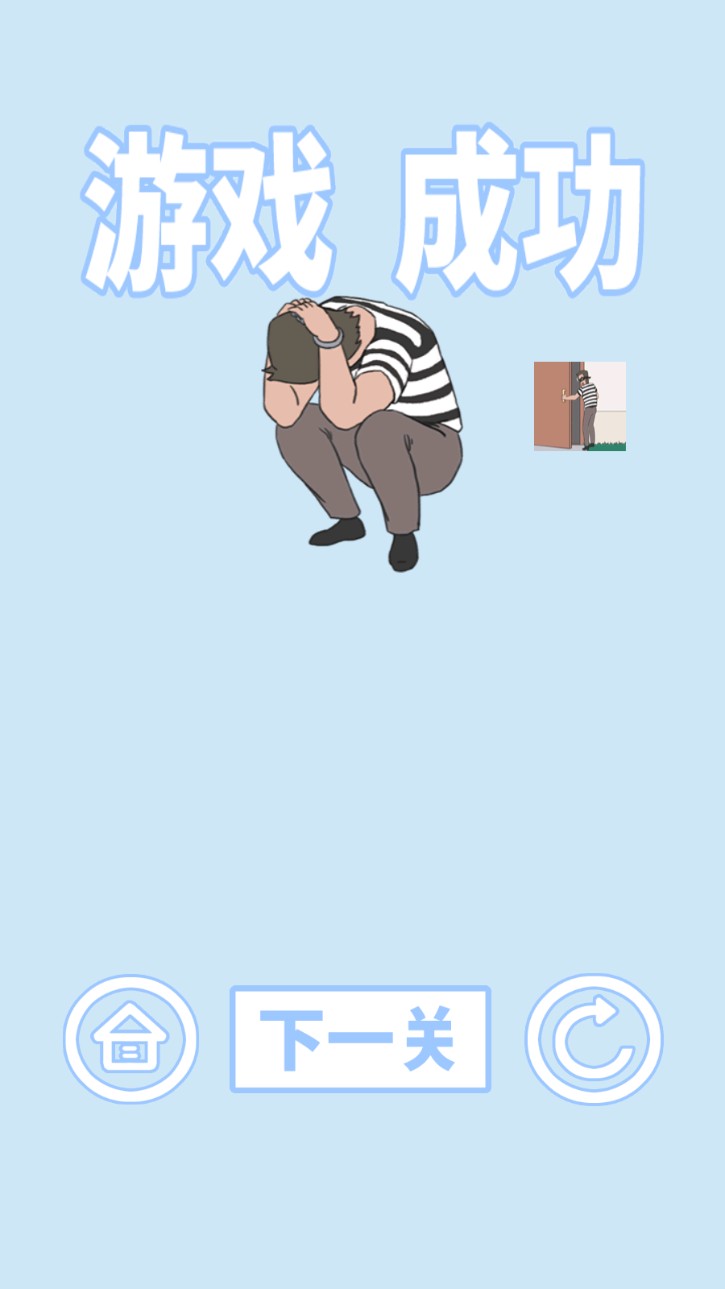Go to the next level (下一关)
Screen dimensions: 725x1289
(x=360, y=1039)
